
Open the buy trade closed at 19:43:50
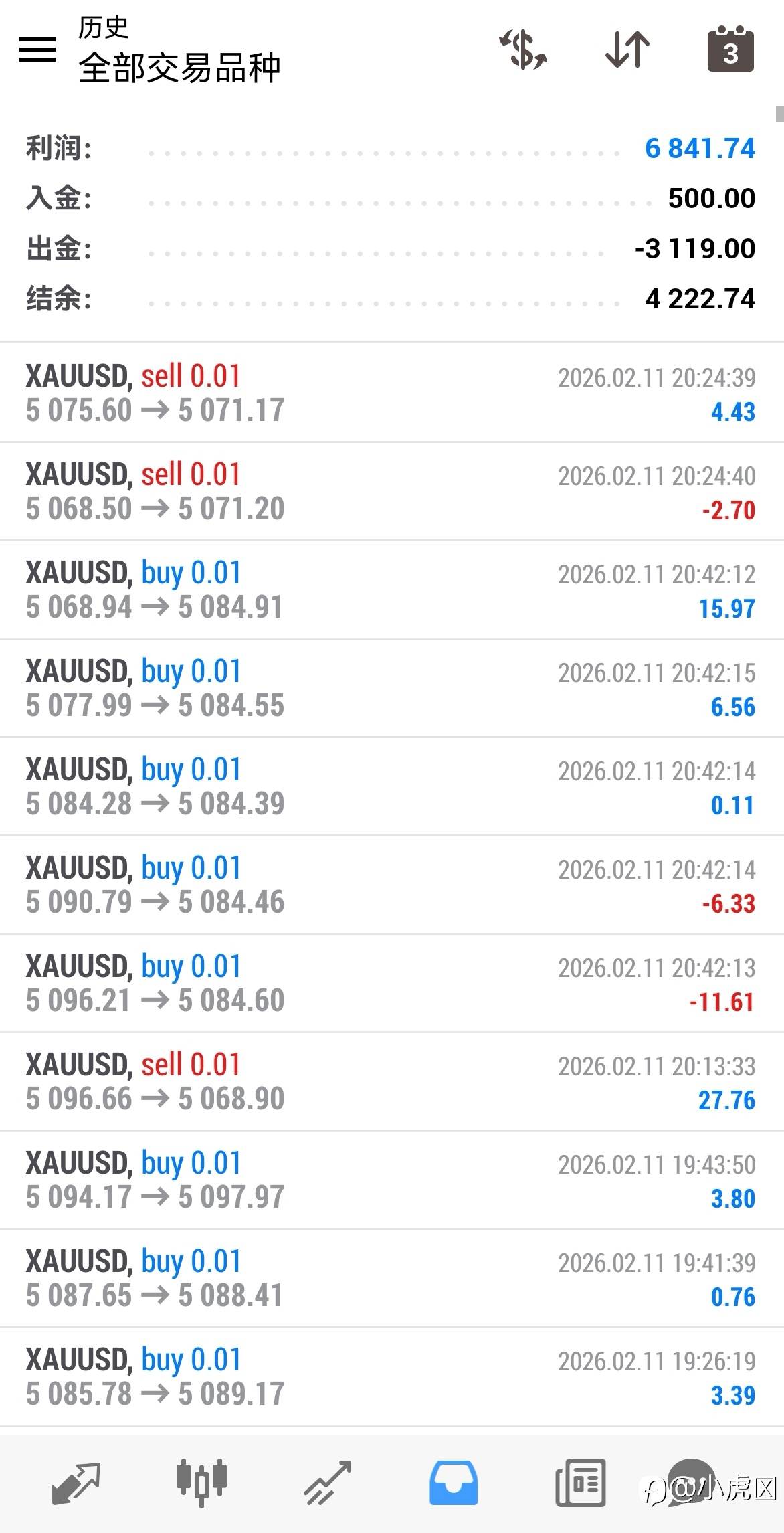tap(392, 1180)
